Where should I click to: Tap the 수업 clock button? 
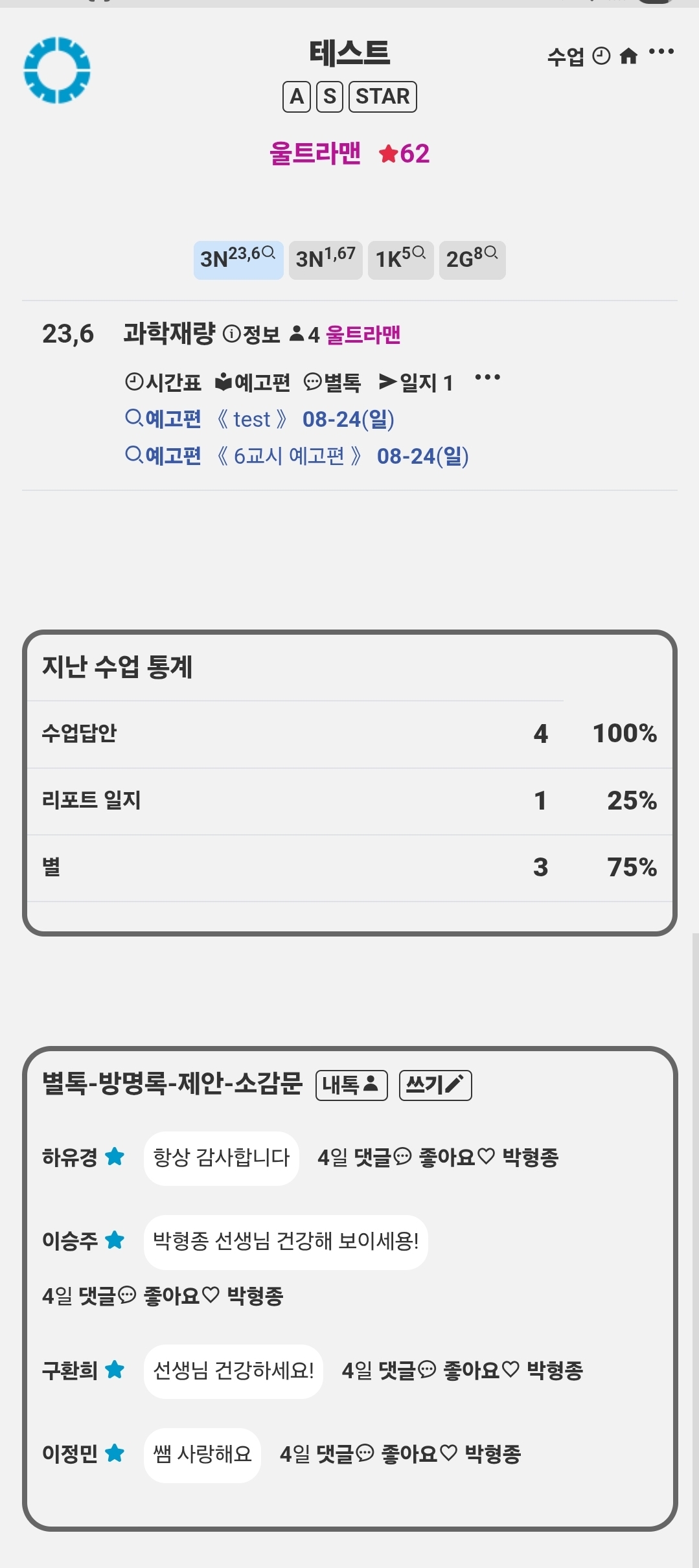point(579,56)
